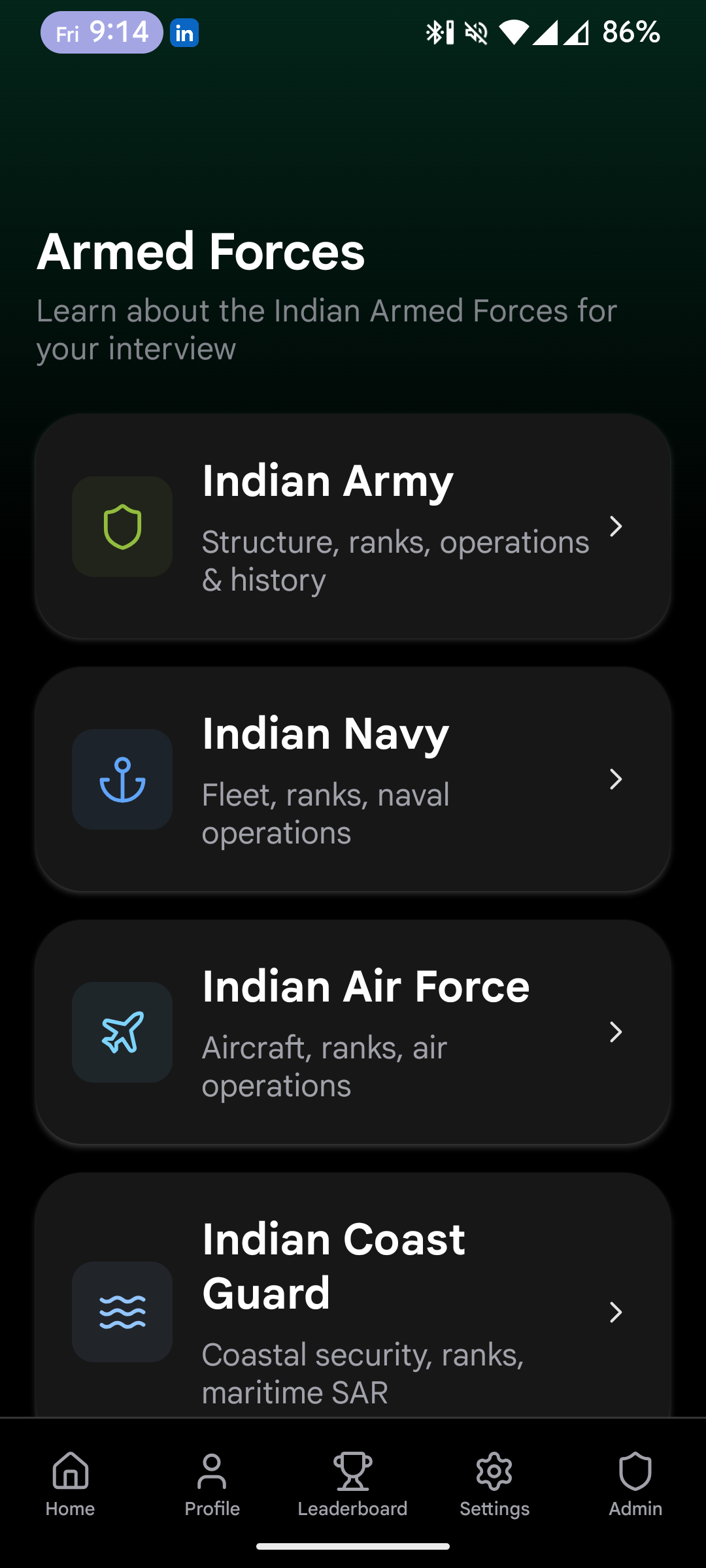Tap the Wi-Fi indicator in status bar
Screen dimensions: 706x1568
(x=514, y=31)
